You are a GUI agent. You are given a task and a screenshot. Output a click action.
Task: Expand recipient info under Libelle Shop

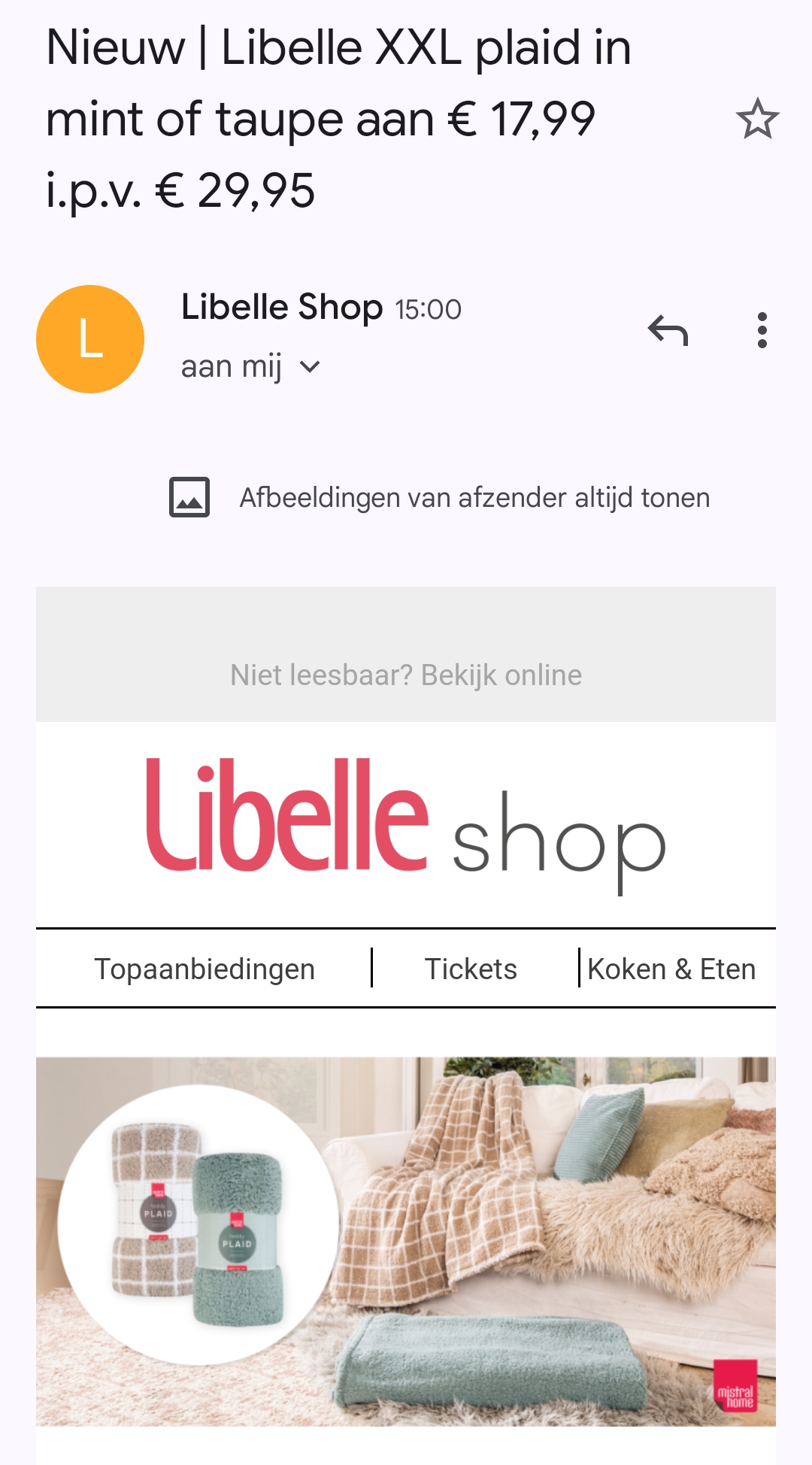[231, 366]
